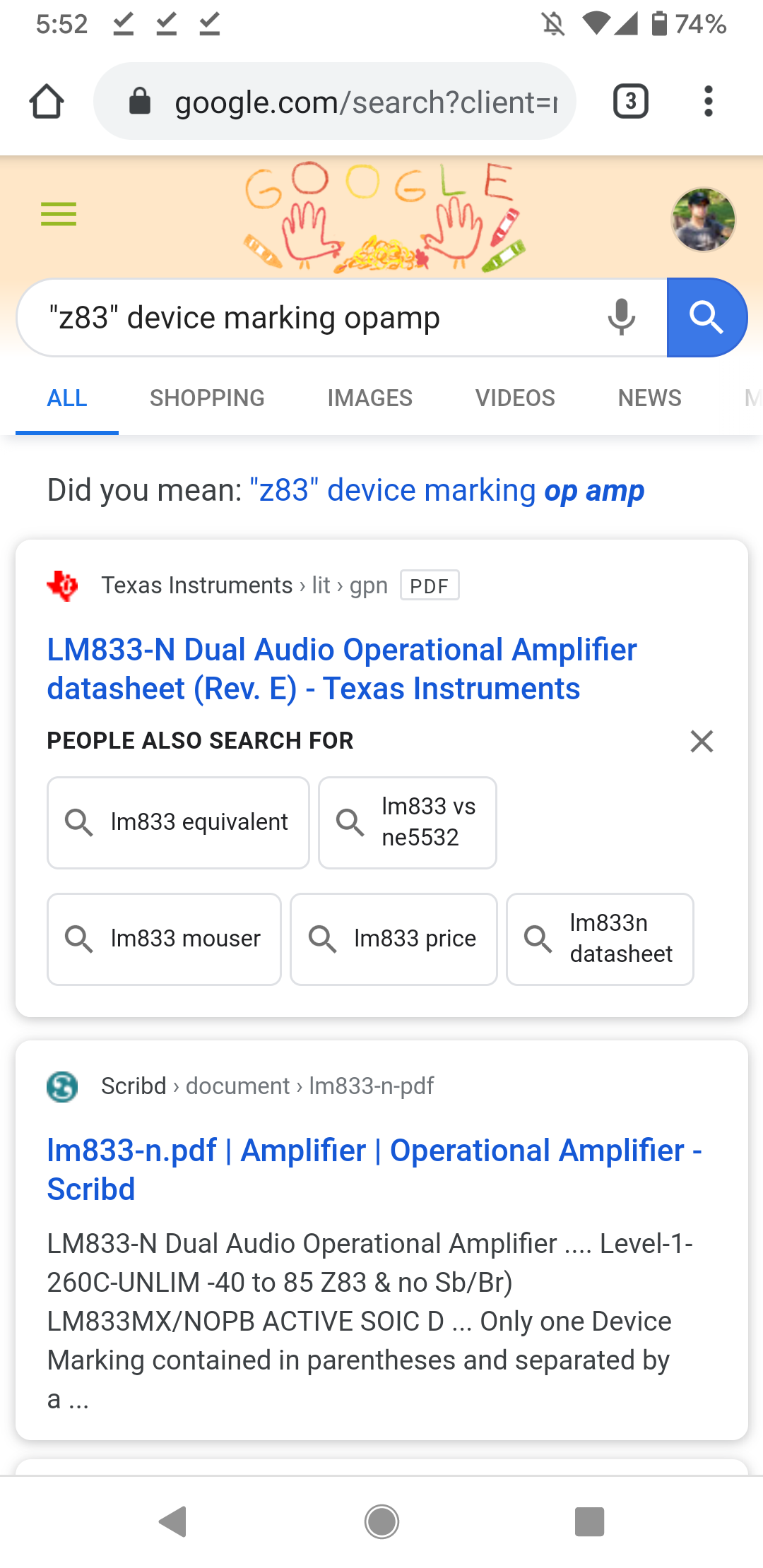Switch to the Shopping tab
The height and width of the screenshot is (1568, 763).
click(x=207, y=398)
